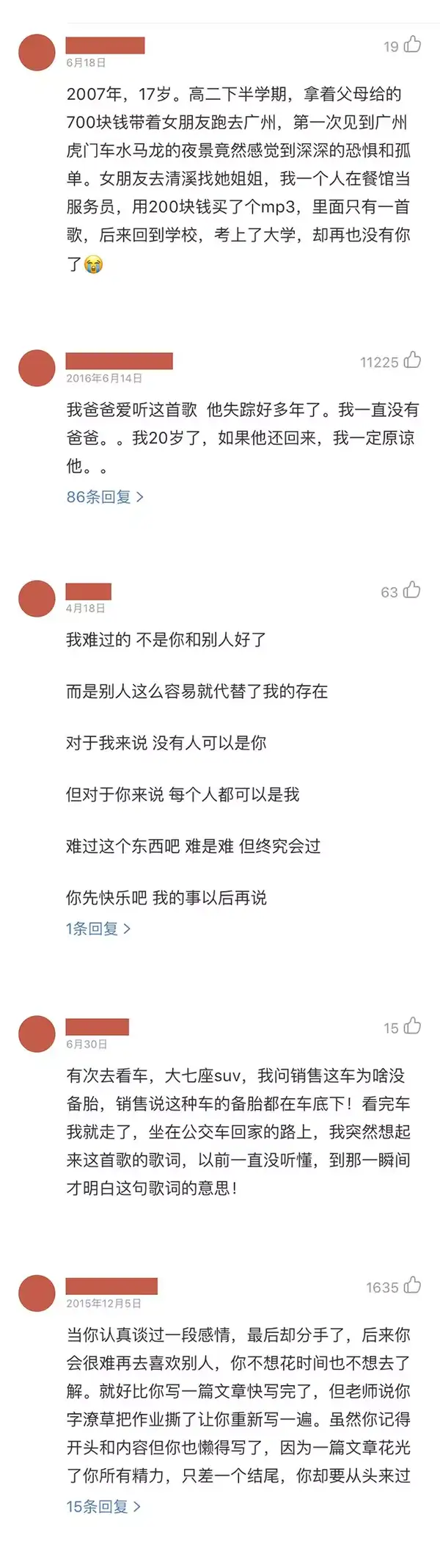Like the comment 我难过的 不是你和别人好了
This screenshot has width=440, height=1568.
[x=412, y=590]
